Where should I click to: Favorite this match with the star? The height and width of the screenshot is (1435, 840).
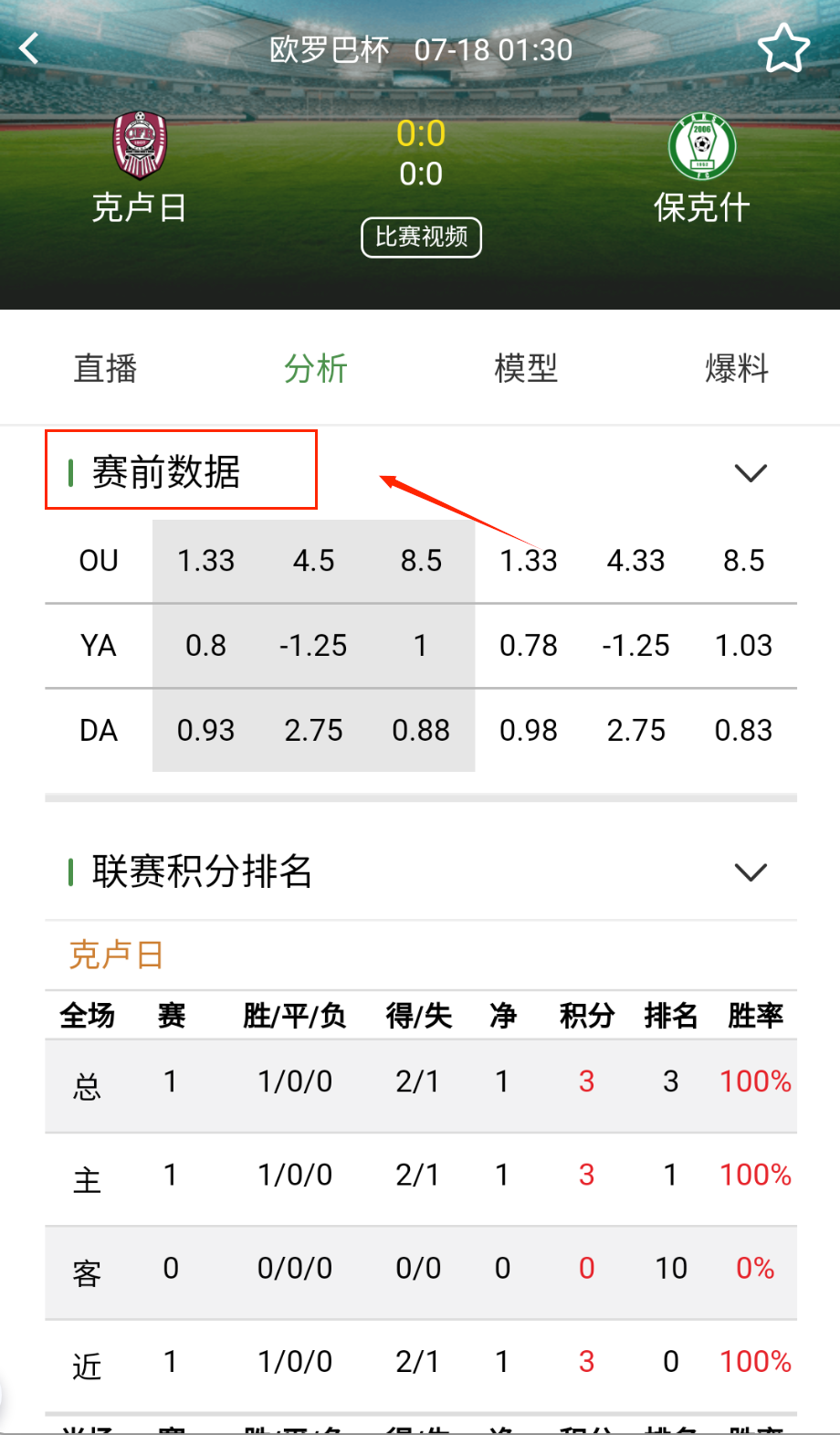tap(783, 48)
